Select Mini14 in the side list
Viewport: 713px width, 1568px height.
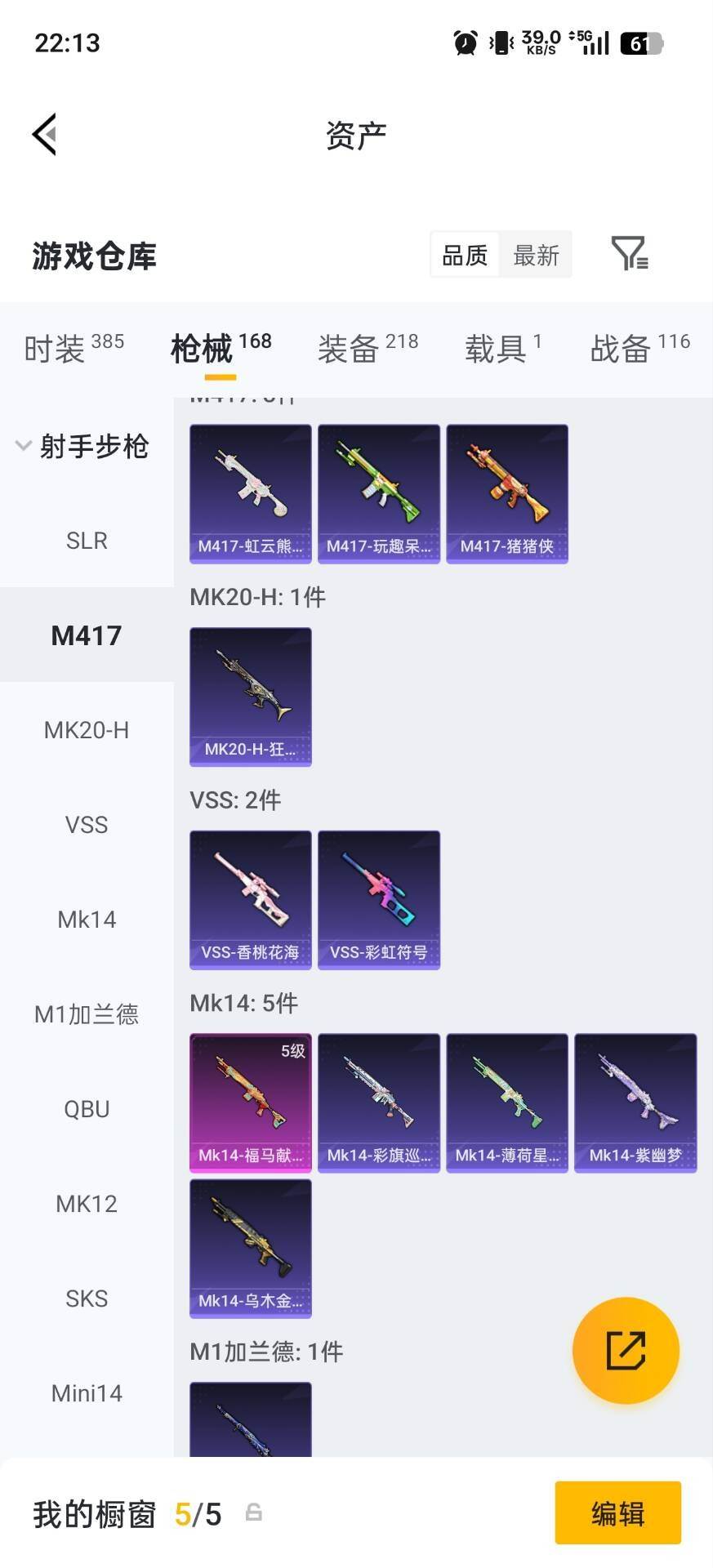point(87,1393)
